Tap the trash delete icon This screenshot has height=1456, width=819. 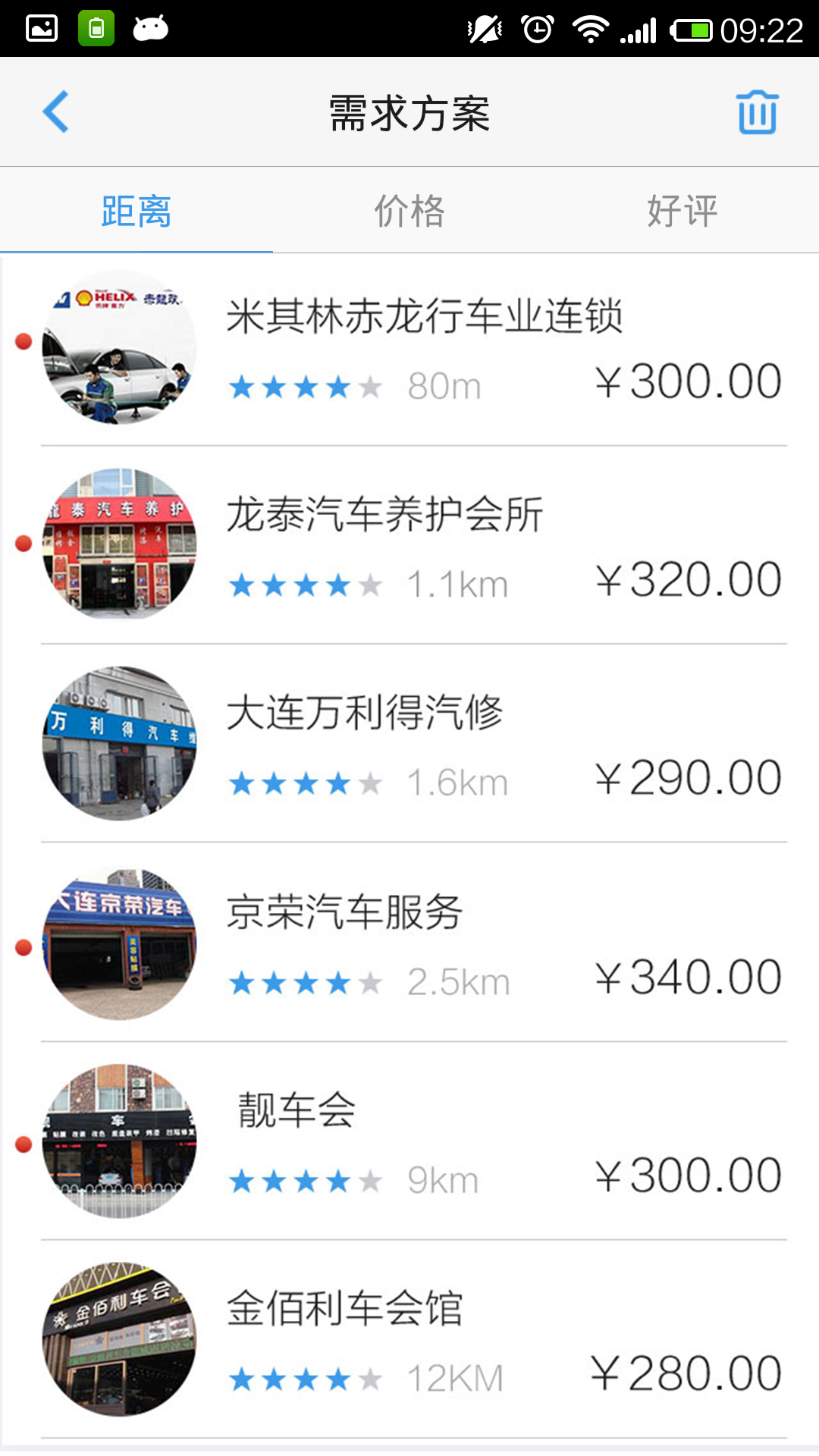point(757,112)
